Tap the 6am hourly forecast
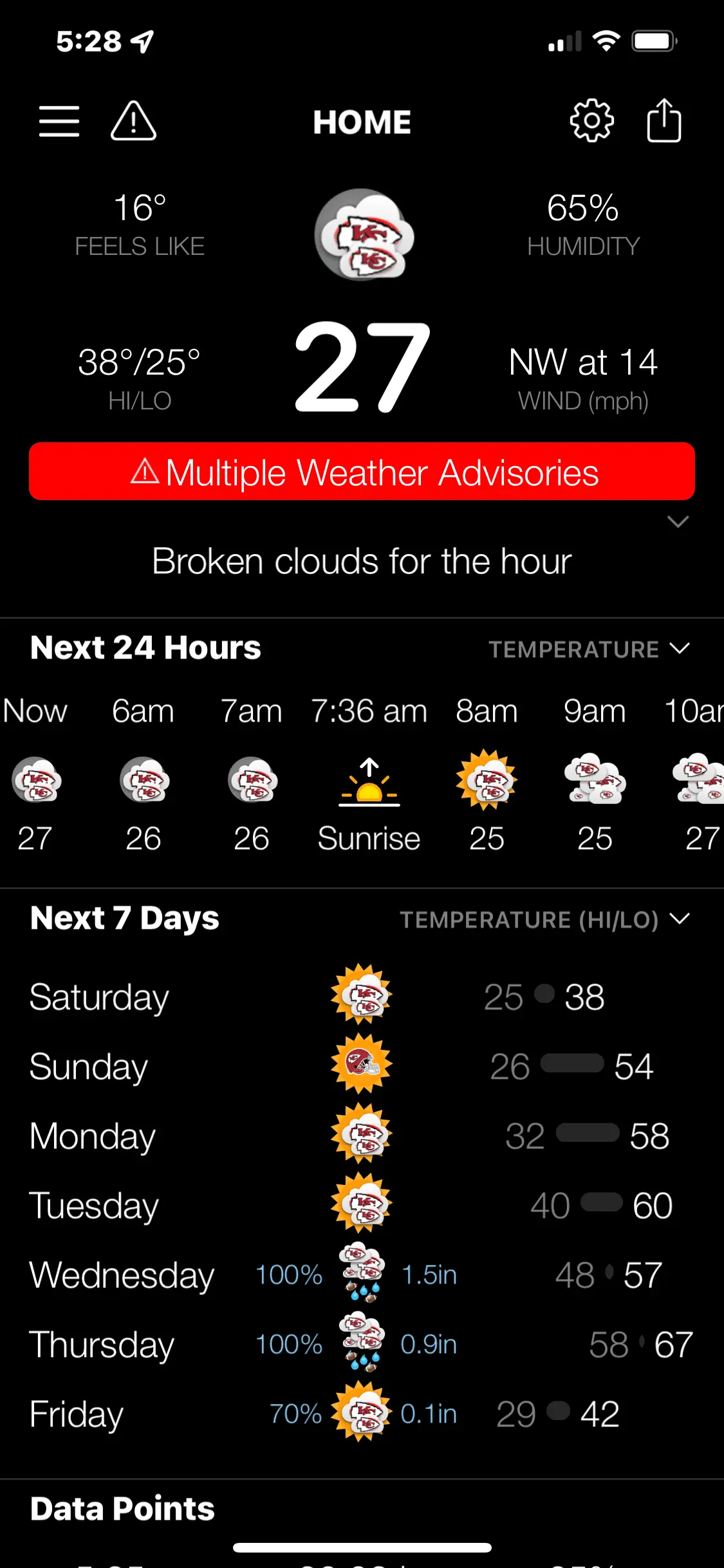 coord(144,776)
